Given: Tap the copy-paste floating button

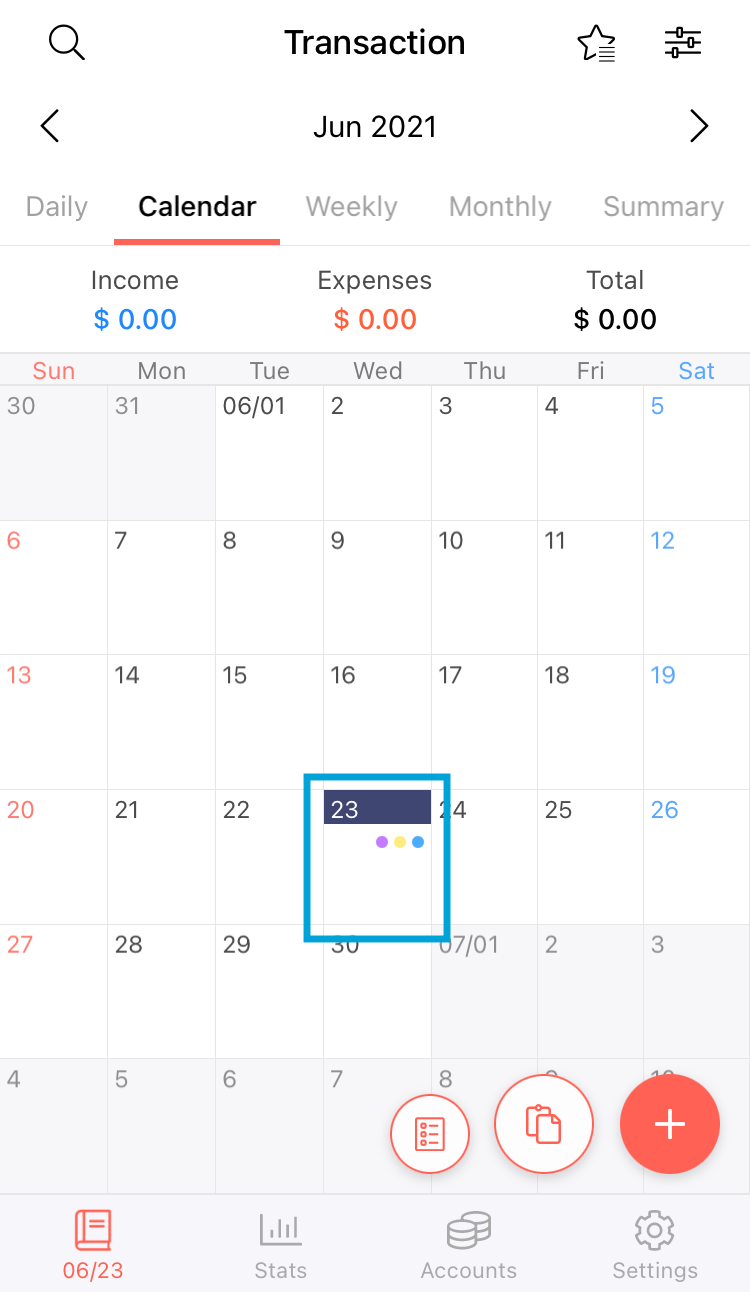Looking at the screenshot, I should 544,1124.
